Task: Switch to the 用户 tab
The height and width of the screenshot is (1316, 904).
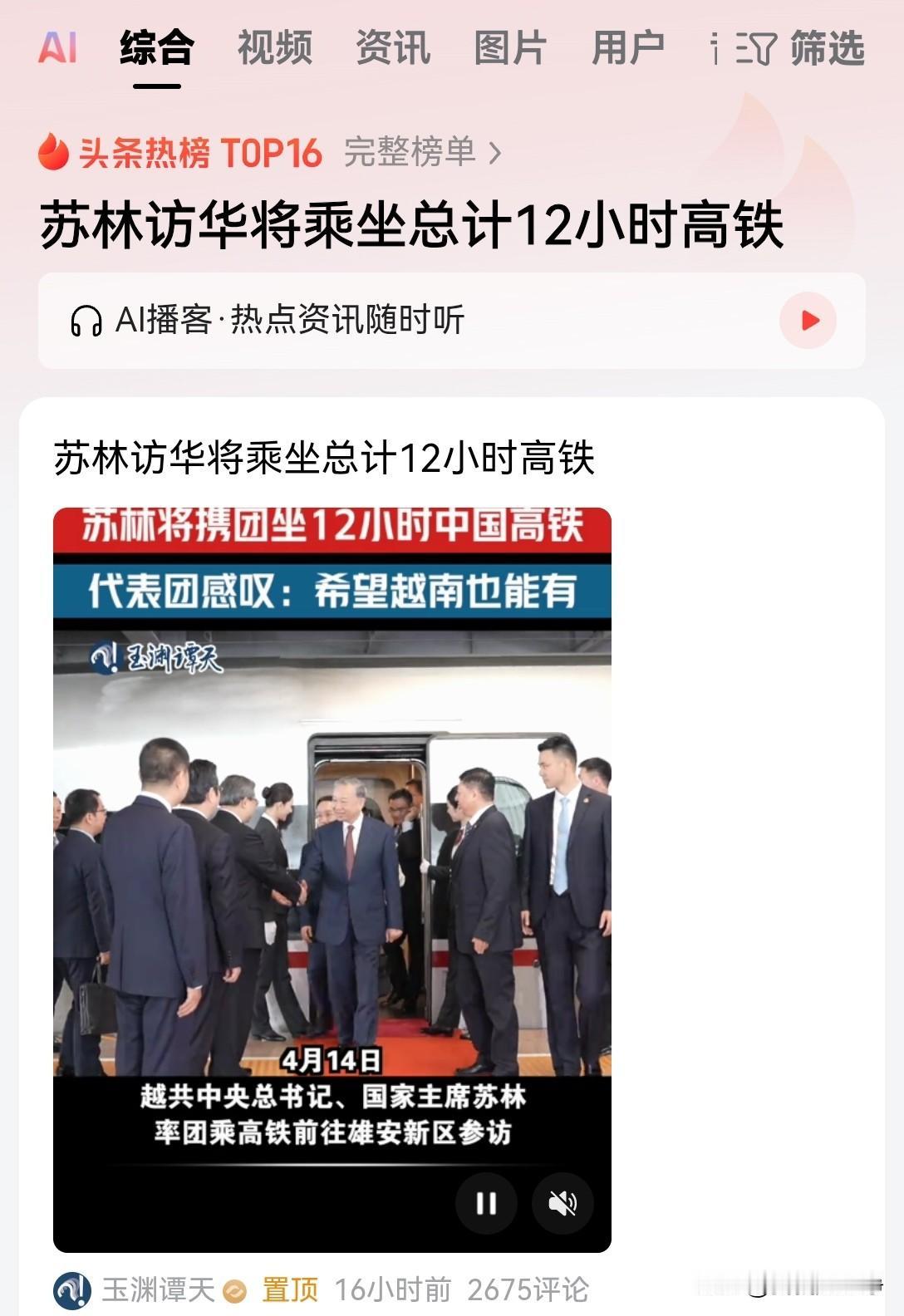Action: point(629,52)
